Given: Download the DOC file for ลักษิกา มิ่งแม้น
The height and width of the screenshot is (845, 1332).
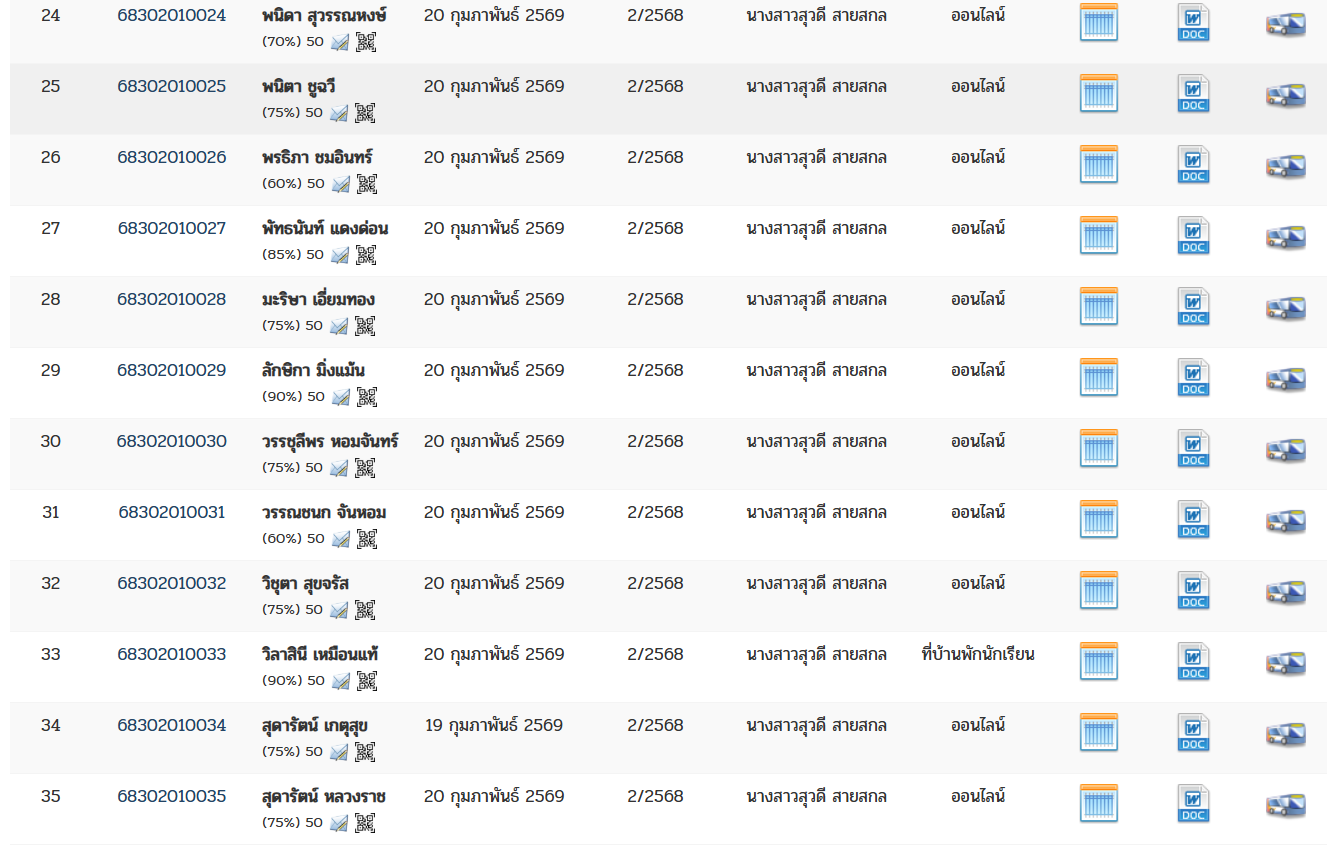Looking at the screenshot, I should (1193, 377).
